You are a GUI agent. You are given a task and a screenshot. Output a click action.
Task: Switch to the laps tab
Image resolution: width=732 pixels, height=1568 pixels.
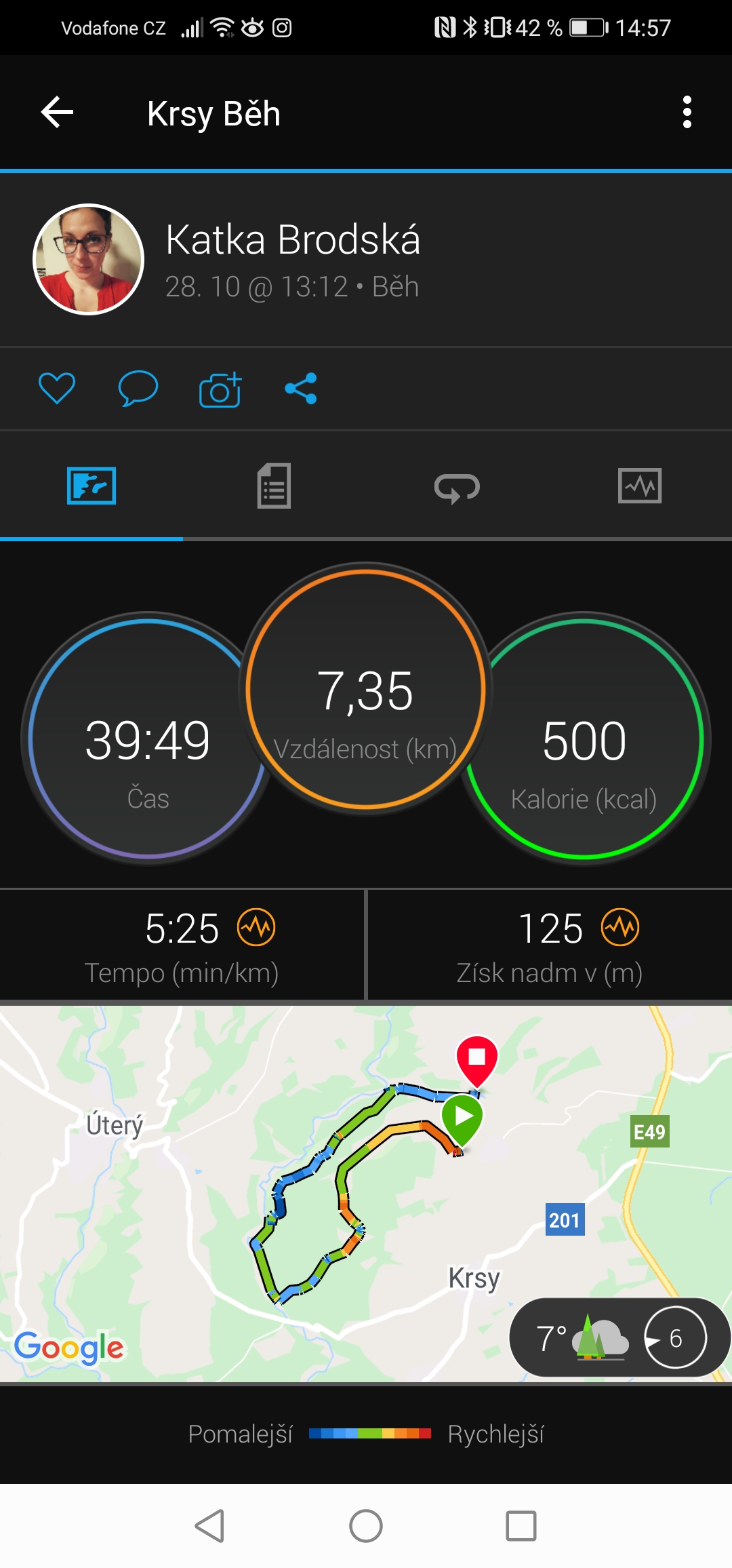point(457,487)
